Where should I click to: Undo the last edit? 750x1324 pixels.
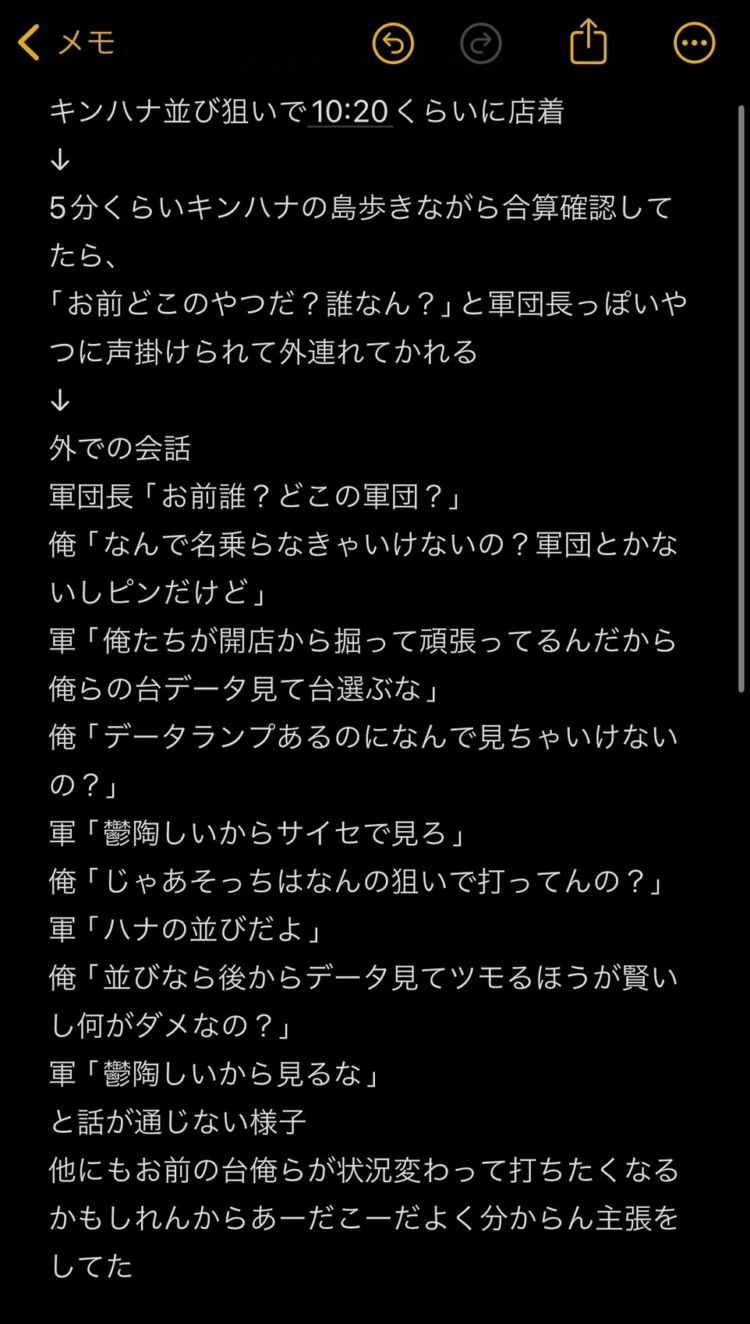[x=393, y=43]
